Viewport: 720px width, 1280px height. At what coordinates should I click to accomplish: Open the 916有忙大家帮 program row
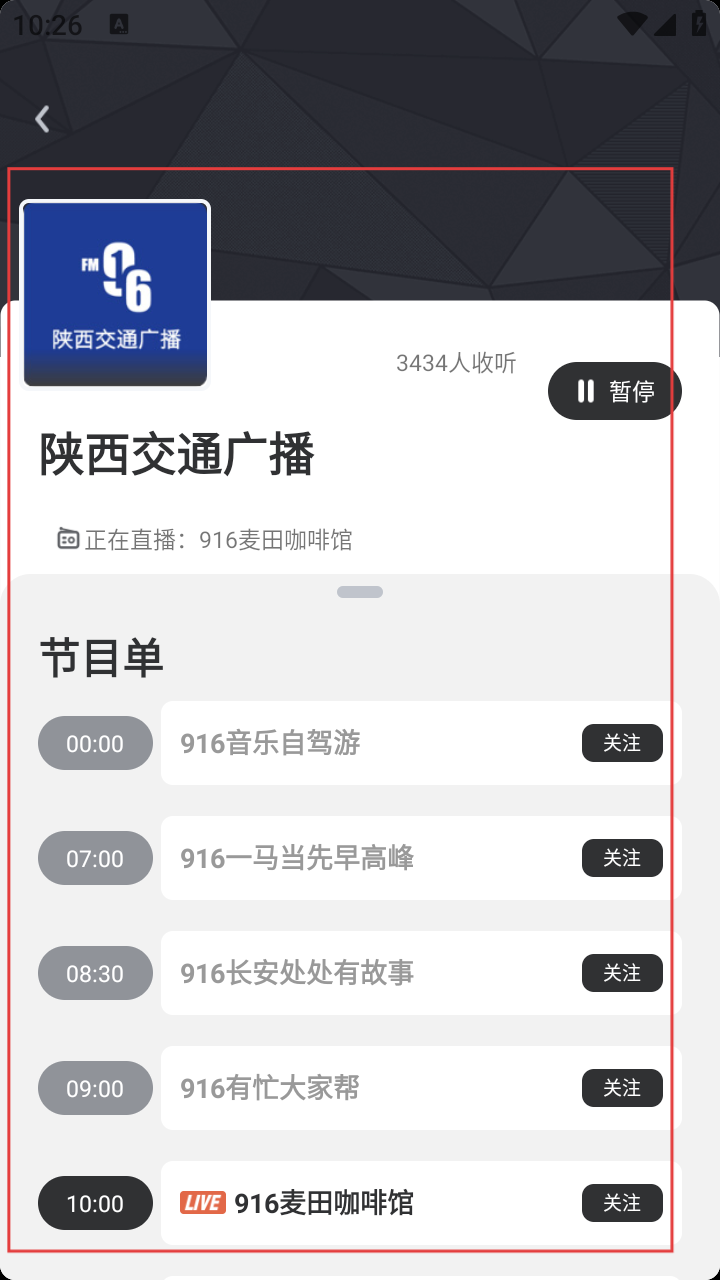pyautogui.click(x=360, y=1088)
